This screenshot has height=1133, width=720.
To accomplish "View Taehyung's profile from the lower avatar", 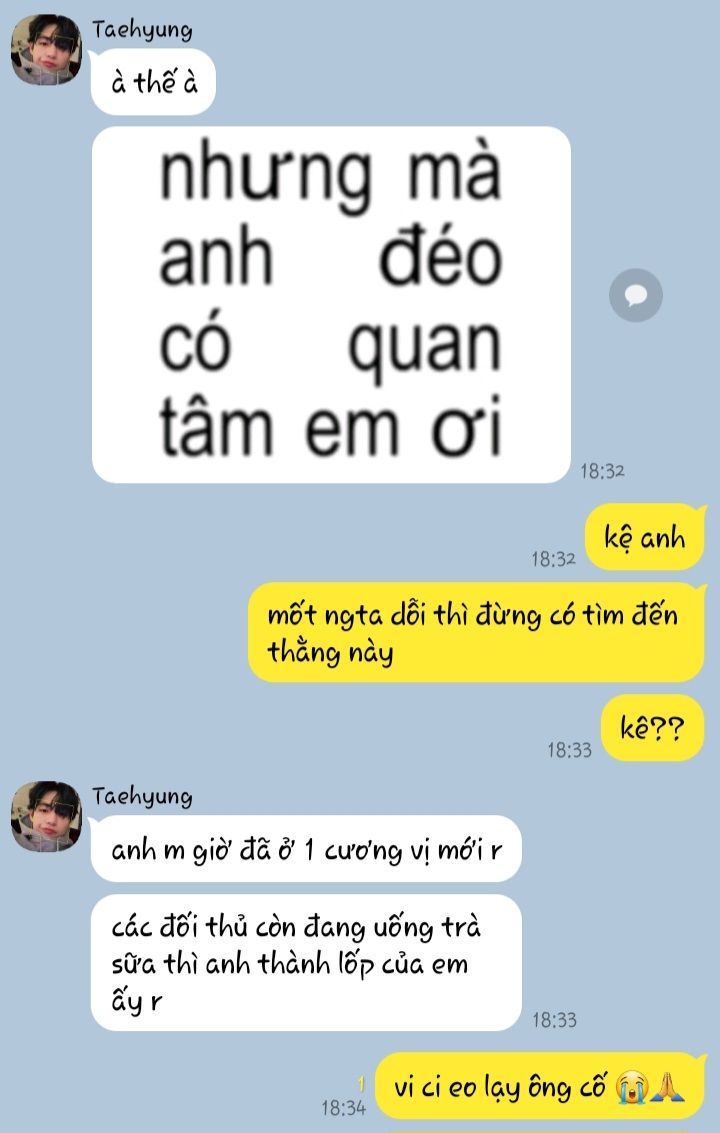I will [x=46, y=817].
